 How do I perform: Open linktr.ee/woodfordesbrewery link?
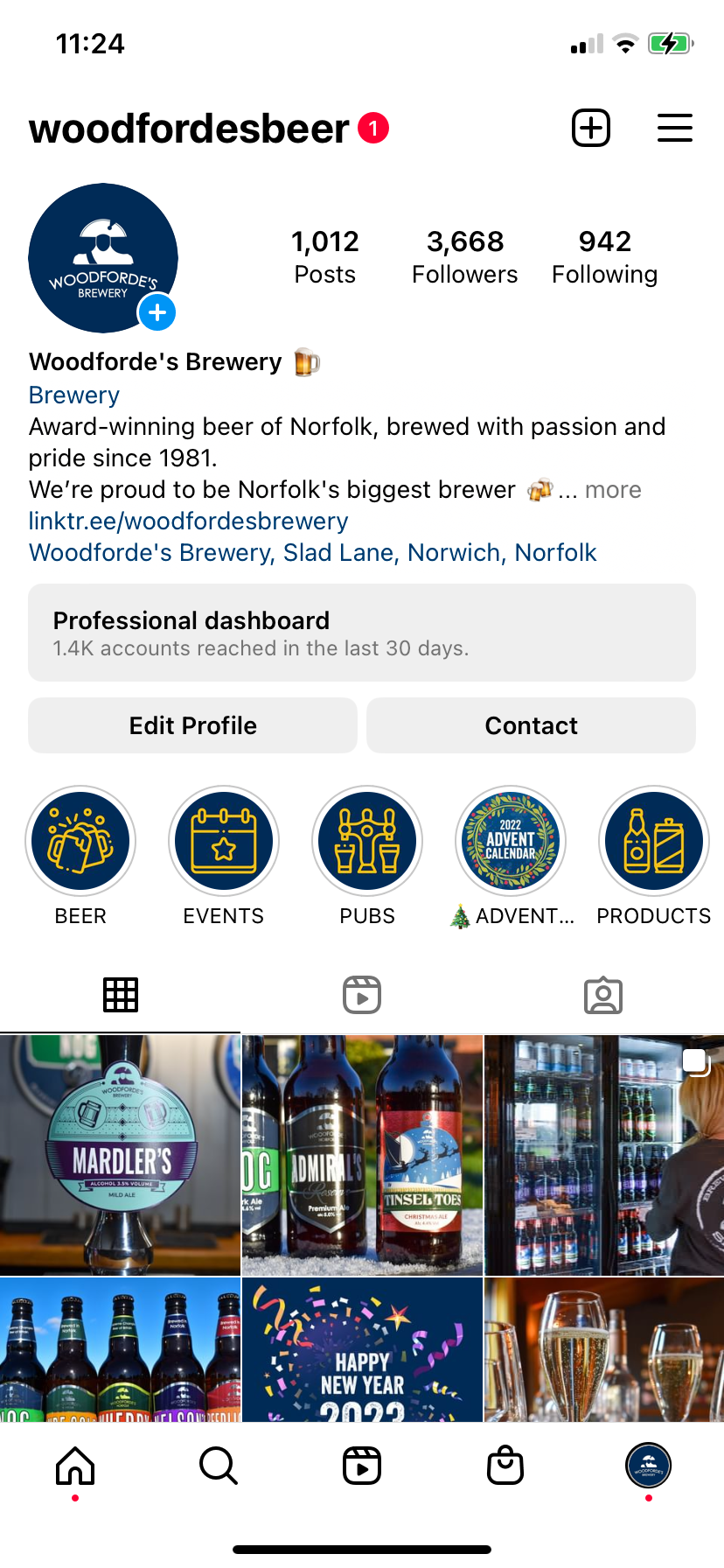pos(188,521)
